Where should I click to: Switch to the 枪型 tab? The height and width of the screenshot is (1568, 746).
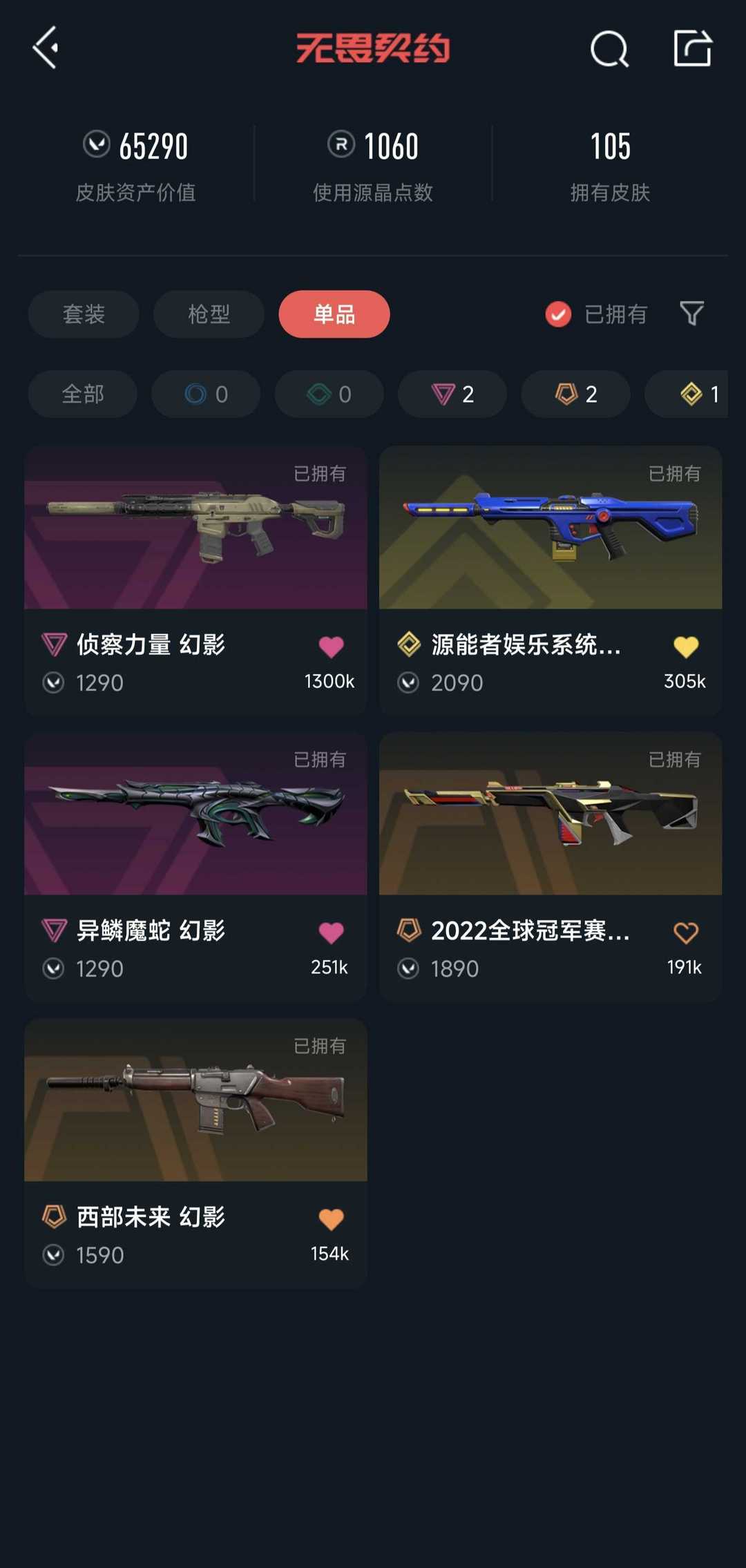point(209,314)
